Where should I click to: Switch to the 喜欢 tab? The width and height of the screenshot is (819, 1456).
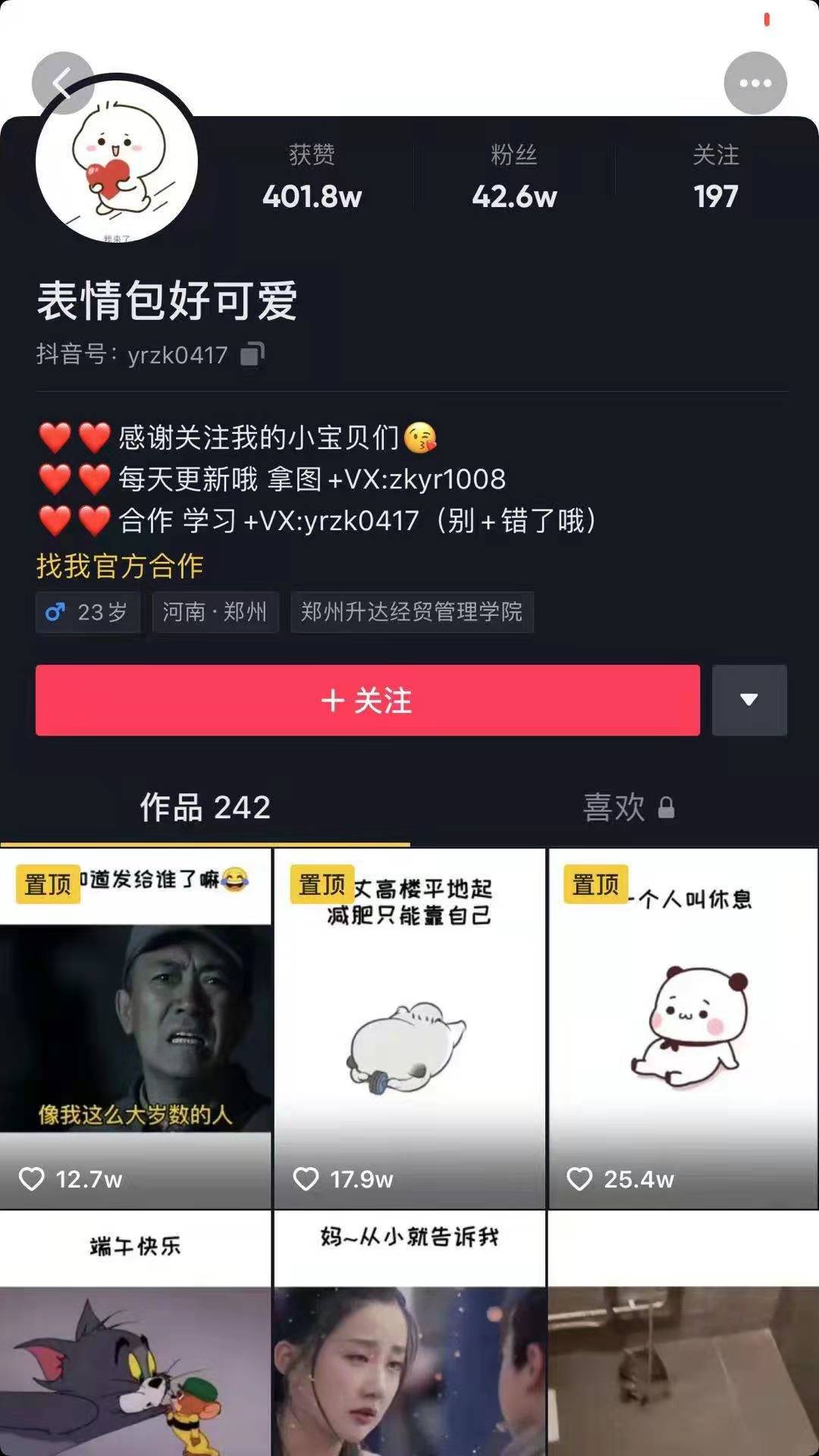626,807
